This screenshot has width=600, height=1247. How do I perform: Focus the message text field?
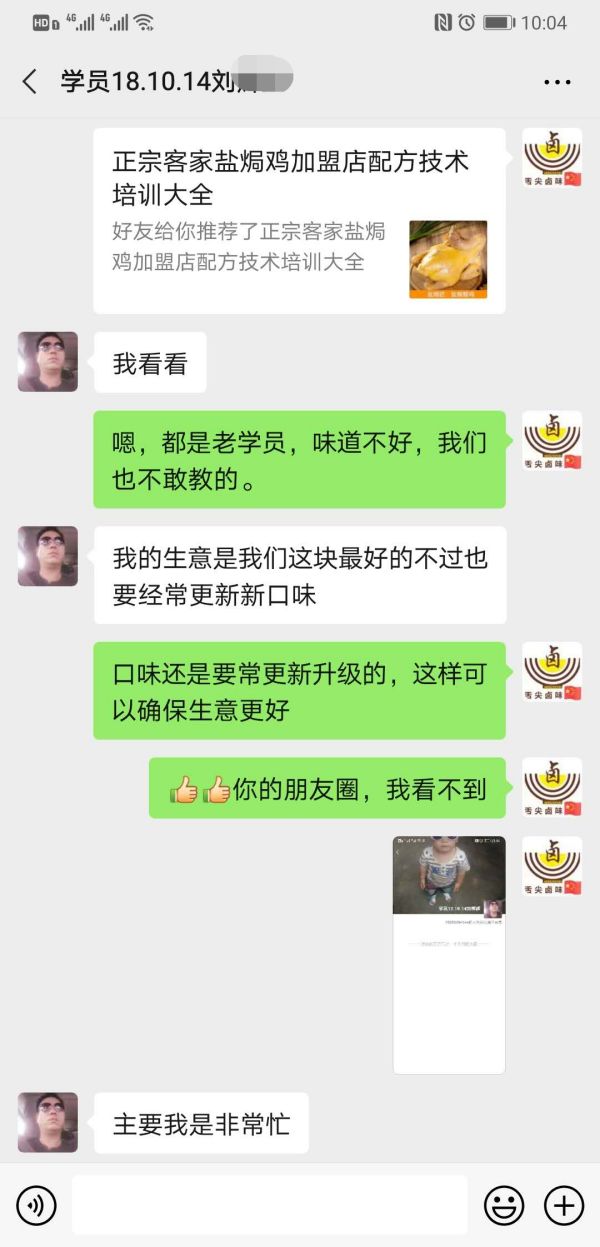(x=269, y=1205)
